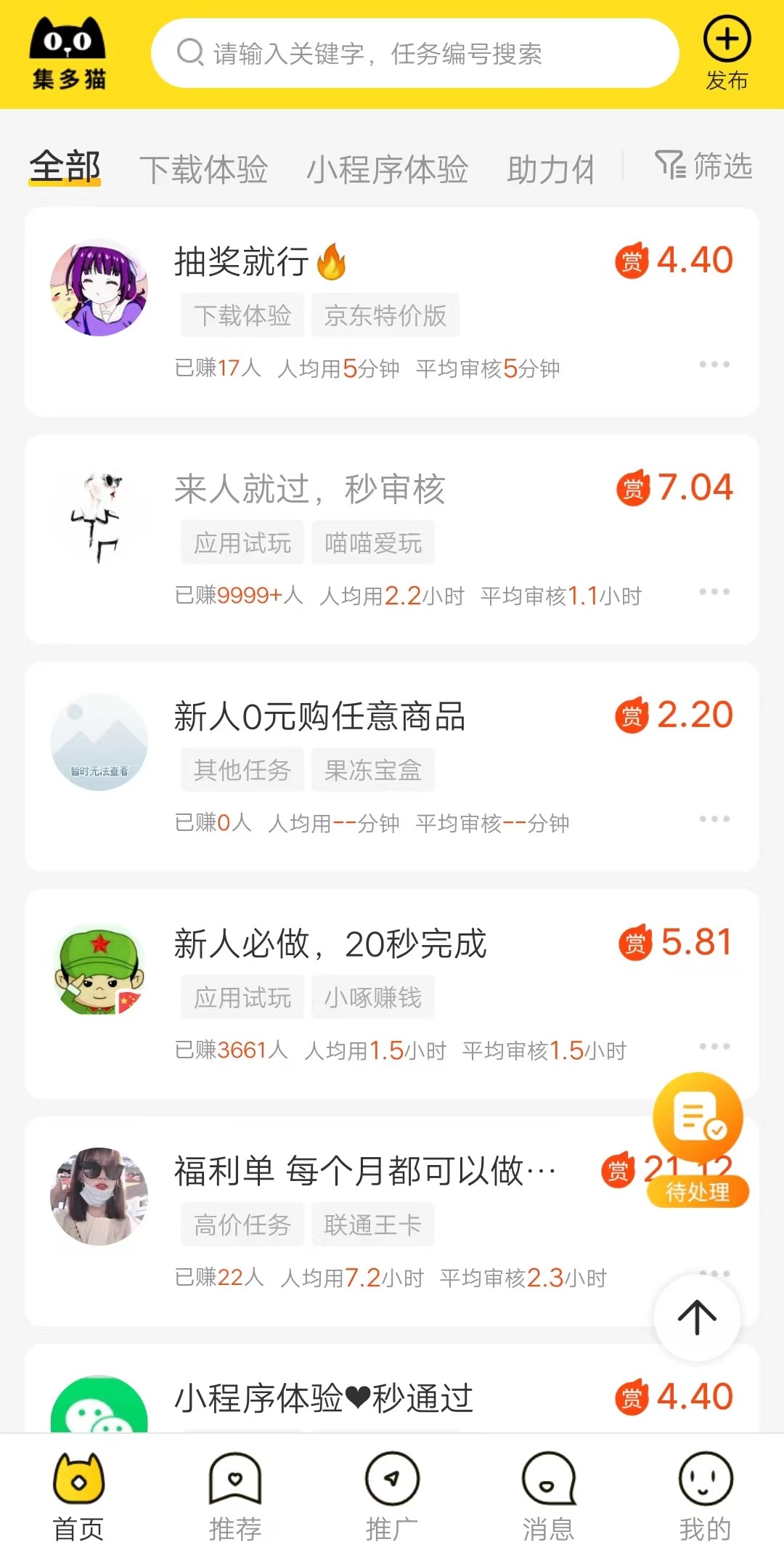Open the 福利单 task with 21.12 reward
784x1566 pixels.
[363, 1169]
